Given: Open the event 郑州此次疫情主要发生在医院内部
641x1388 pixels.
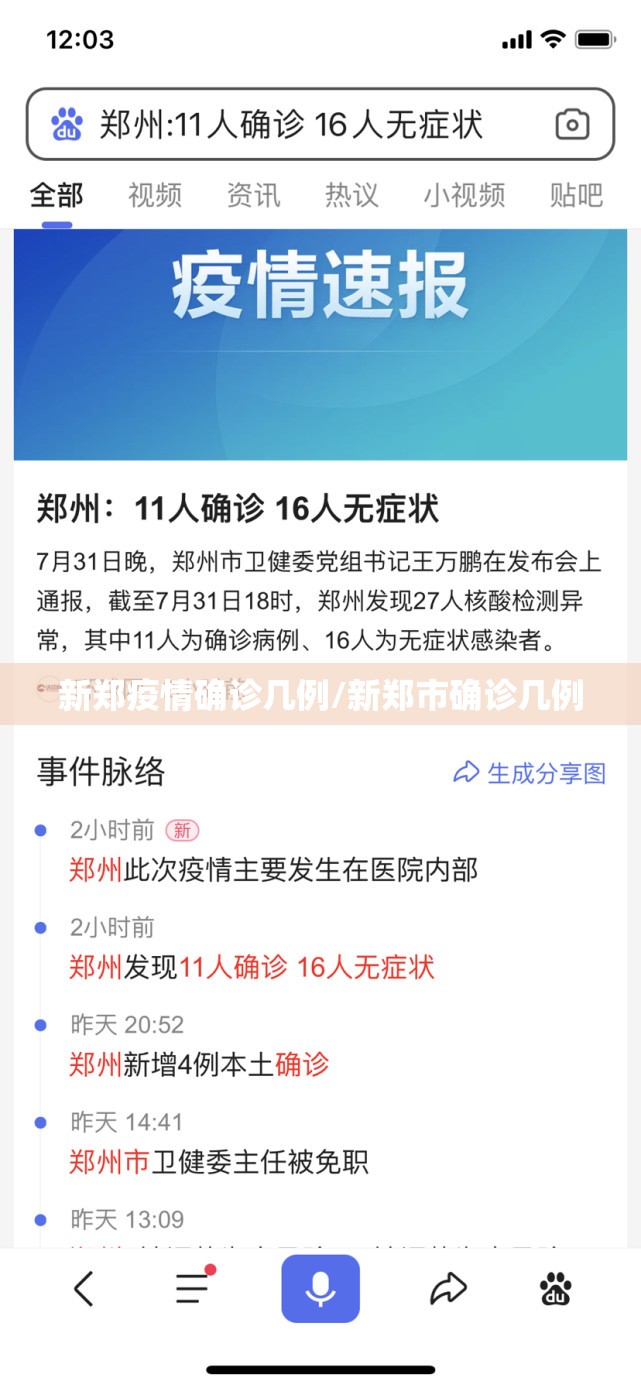Looking at the screenshot, I should coord(273,870).
